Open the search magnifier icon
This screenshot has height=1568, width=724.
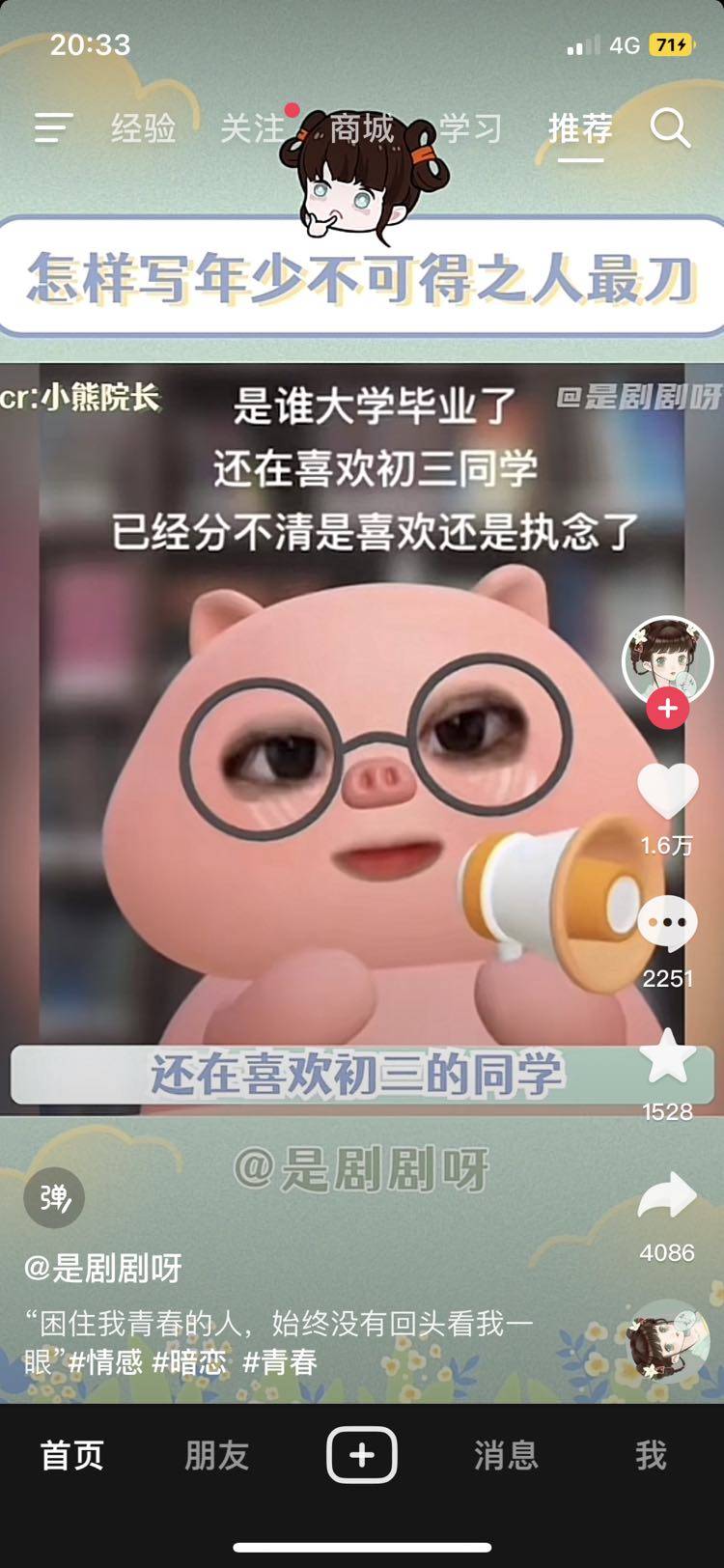pyautogui.click(x=670, y=127)
